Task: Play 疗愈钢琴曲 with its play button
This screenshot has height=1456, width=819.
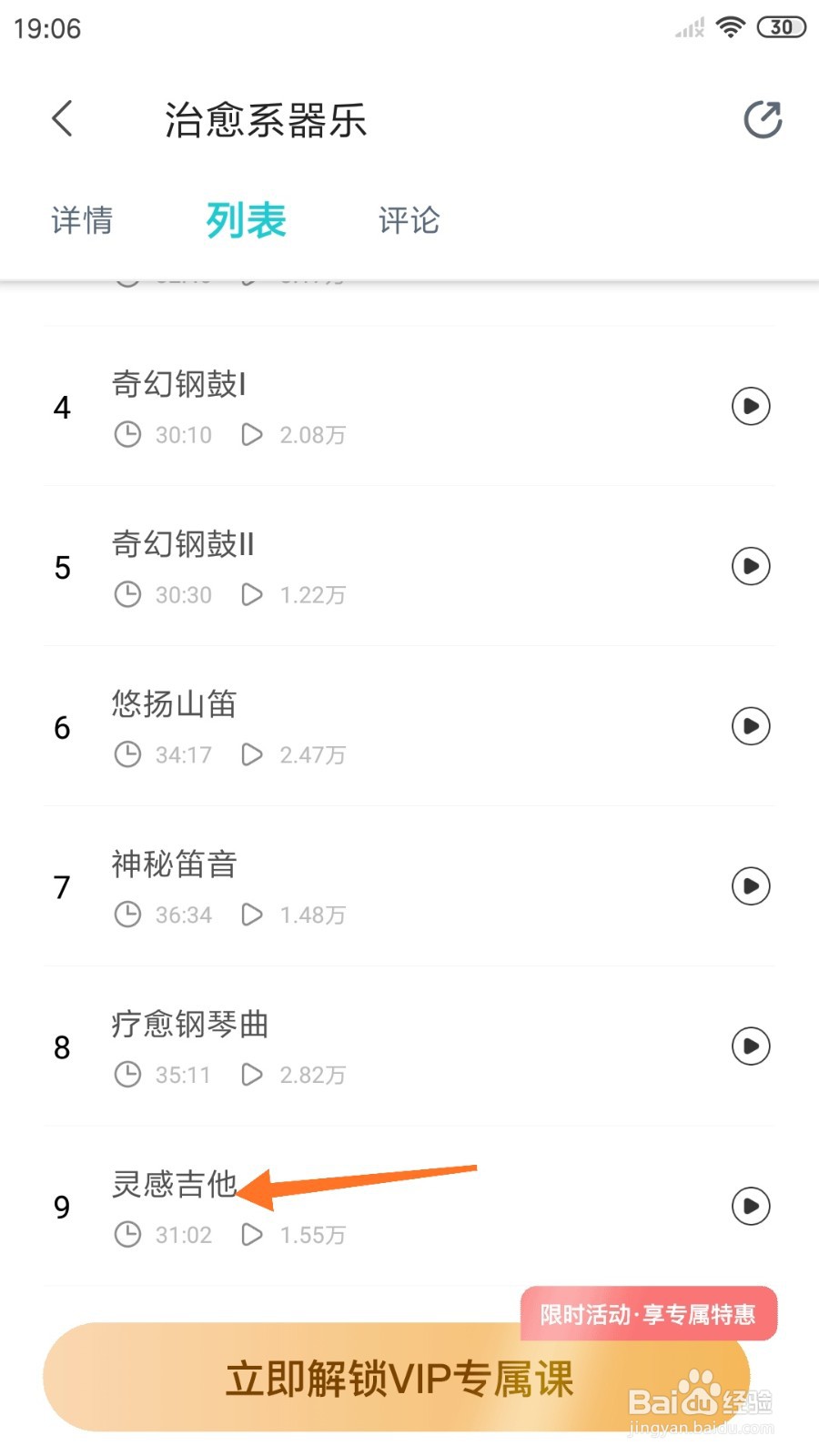Action: coord(751,1046)
